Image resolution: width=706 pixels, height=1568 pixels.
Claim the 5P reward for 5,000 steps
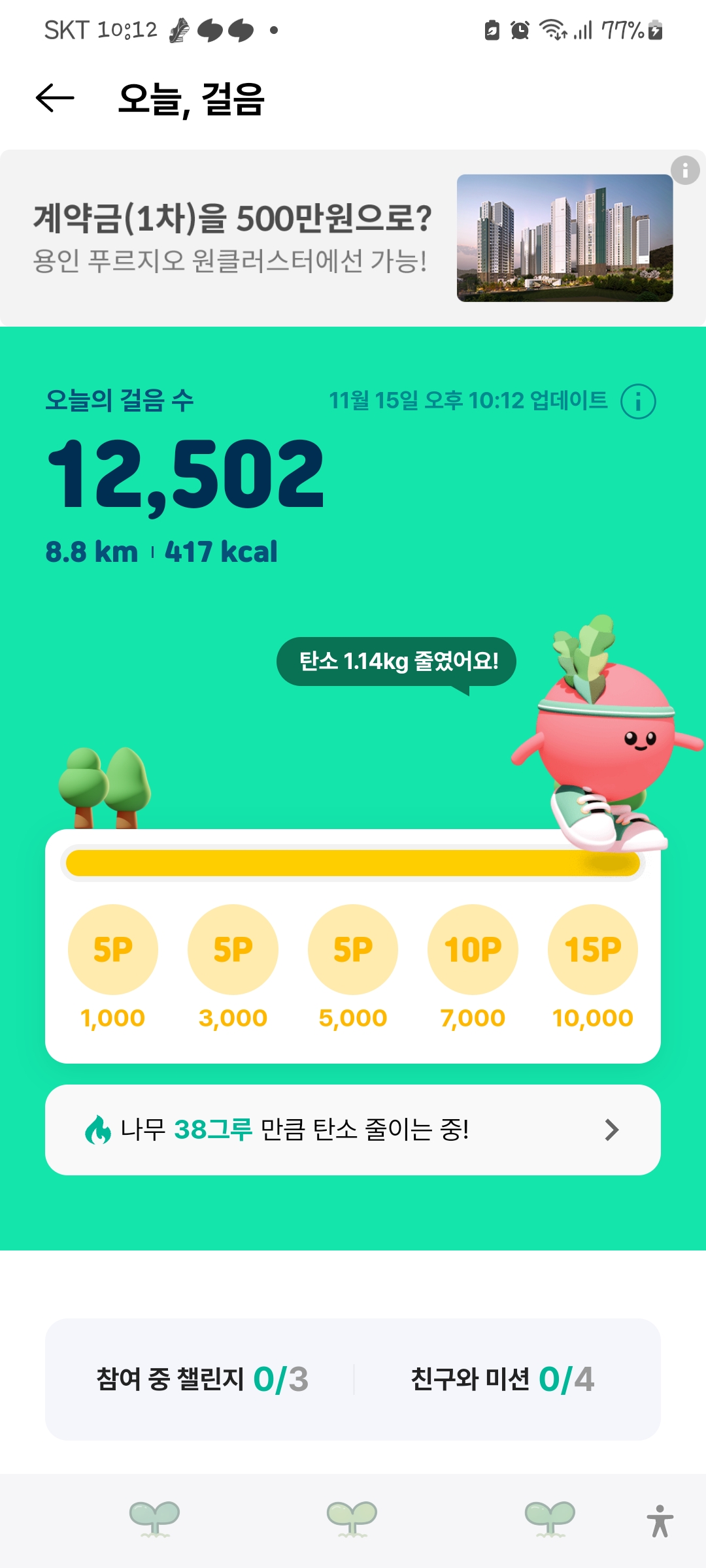coord(353,949)
